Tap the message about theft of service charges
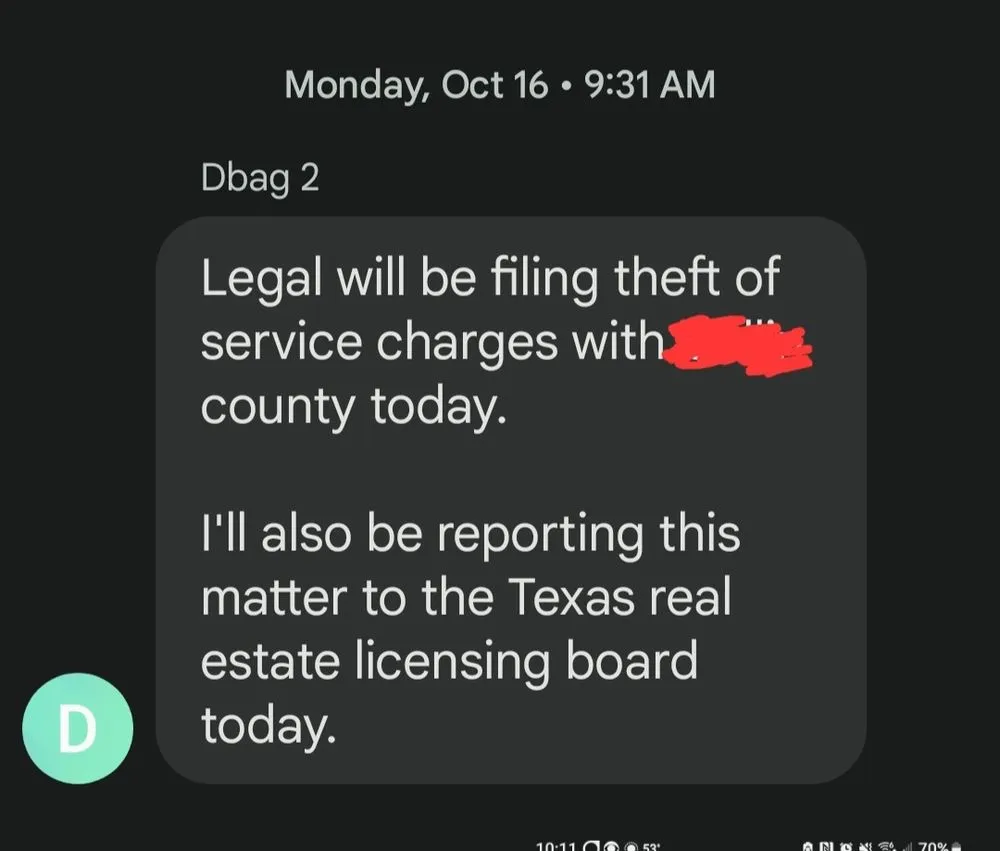 pyautogui.click(x=510, y=500)
